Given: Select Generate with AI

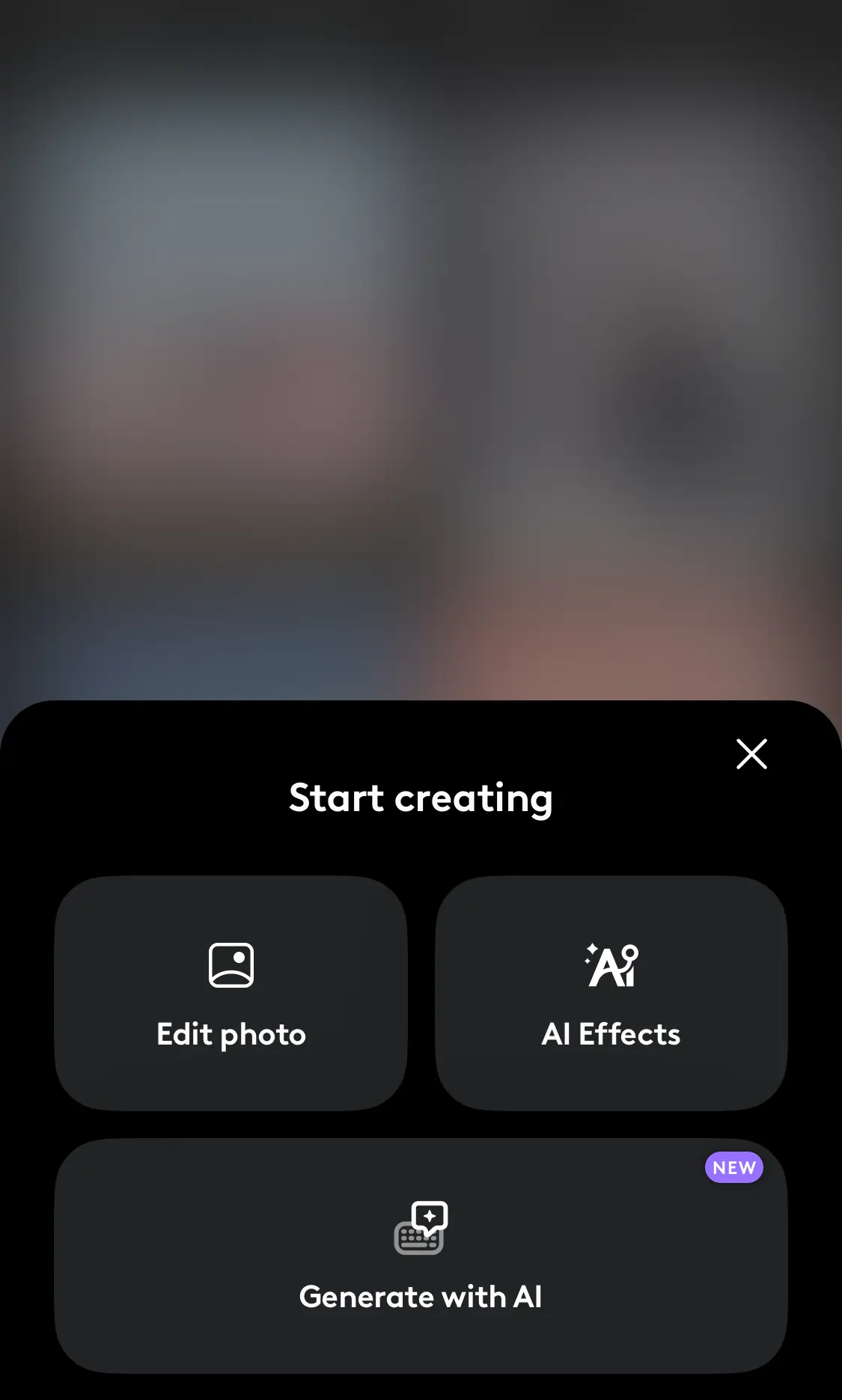Looking at the screenshot, I should tap(420, 1256).
